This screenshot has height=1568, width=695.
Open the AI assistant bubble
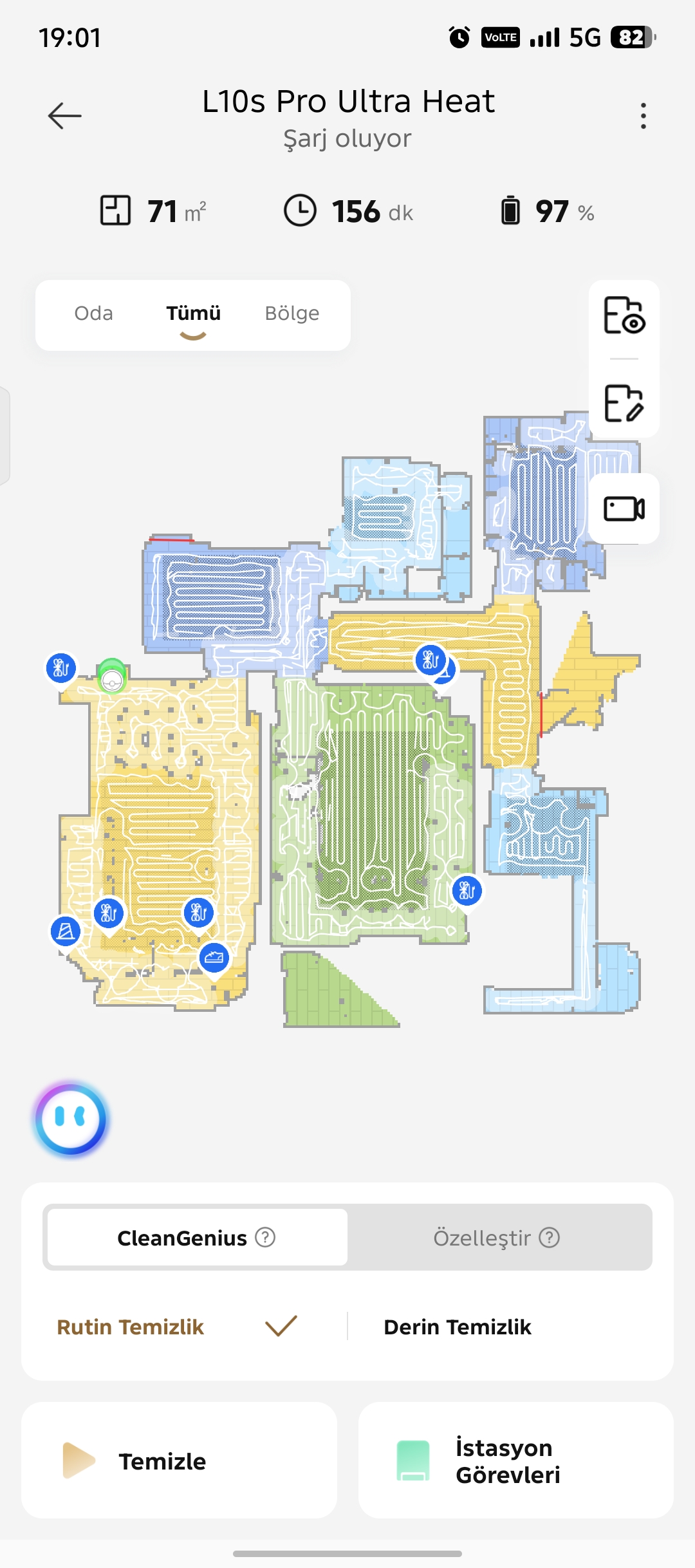pyautogui.click(x=71, y=1119)
